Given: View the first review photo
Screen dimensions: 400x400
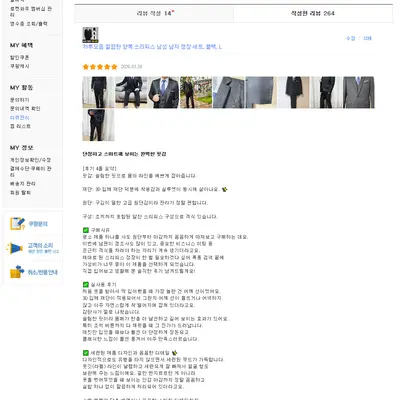Looking at the screenshot, I should [98, 92].
